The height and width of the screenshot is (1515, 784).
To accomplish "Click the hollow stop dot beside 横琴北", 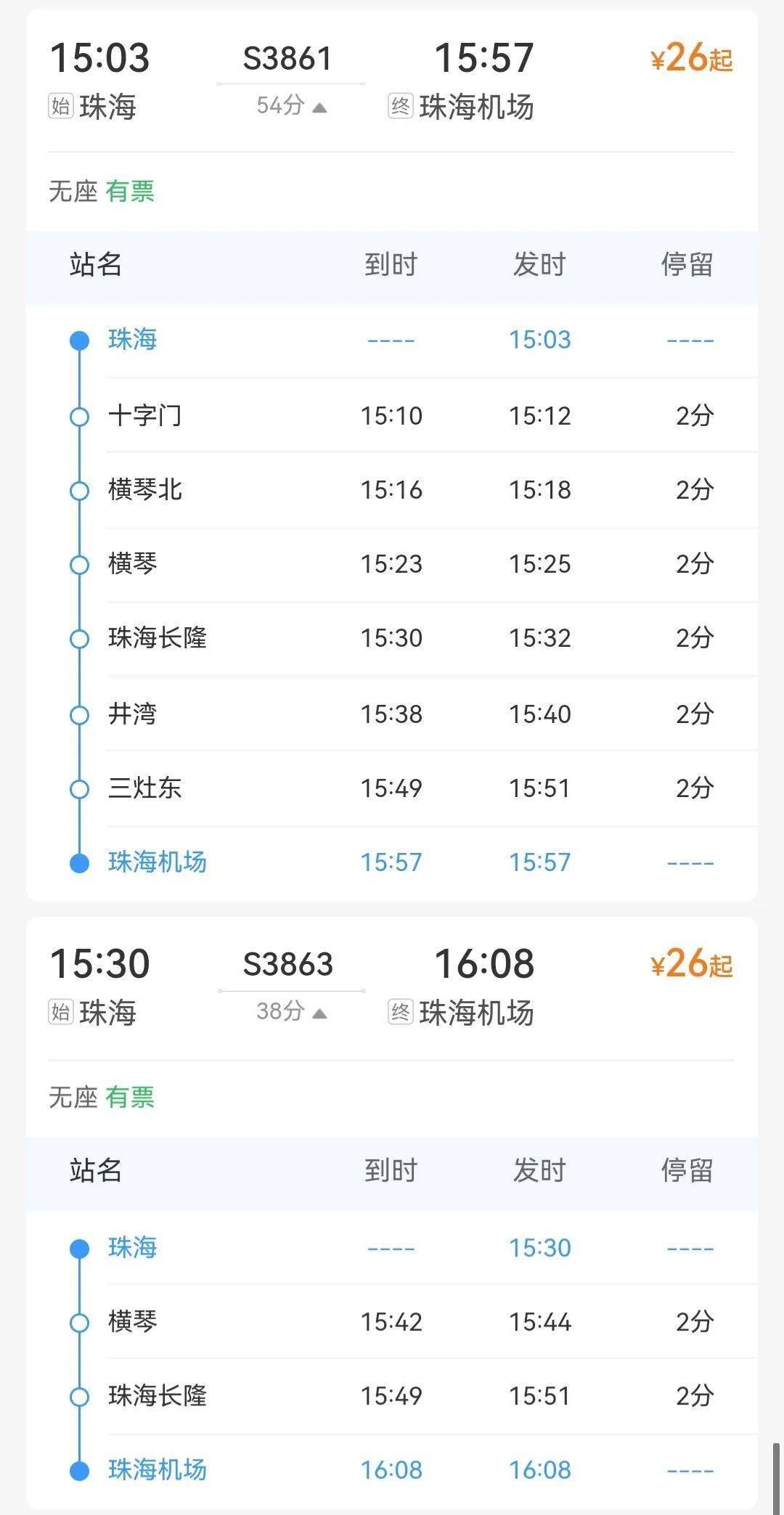I will coord(78,491).
